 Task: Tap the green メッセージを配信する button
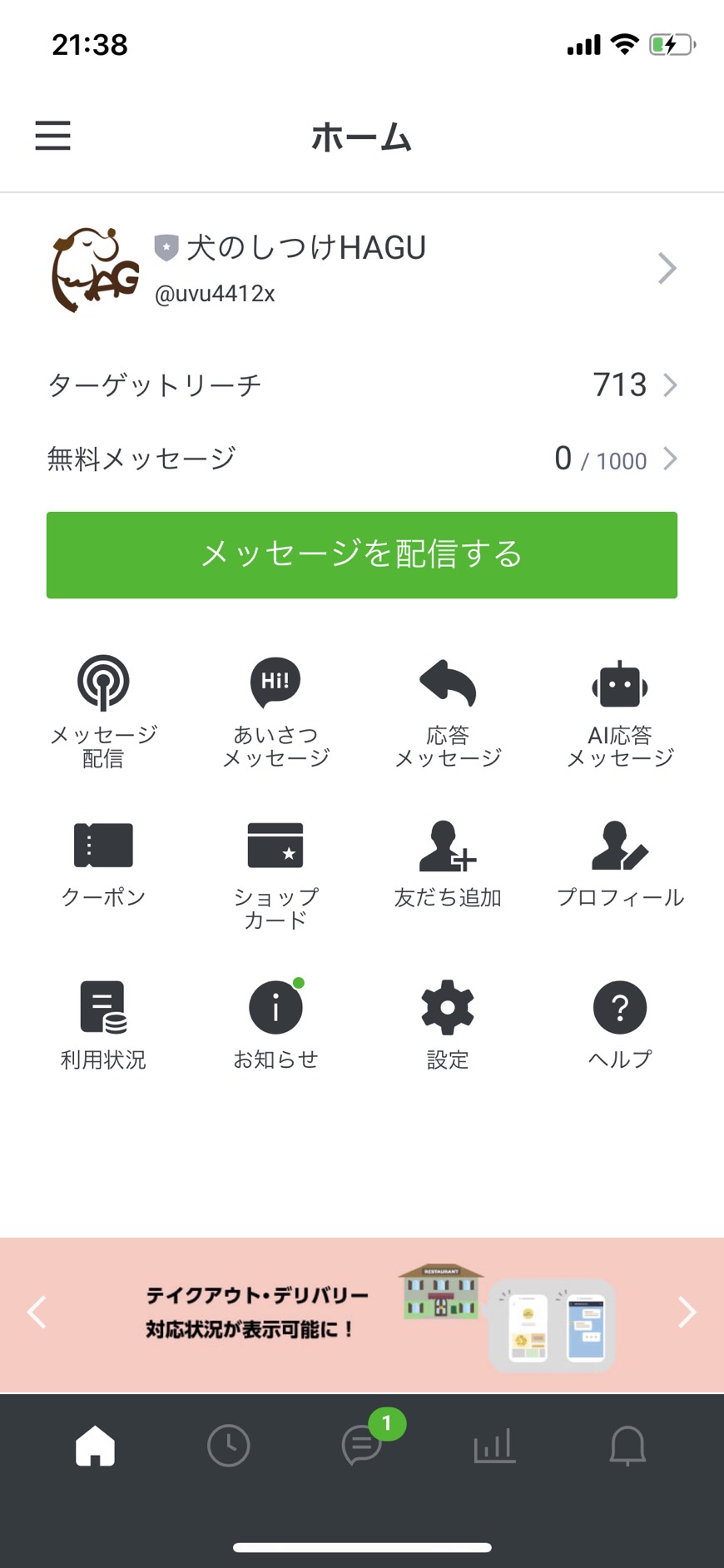361,555
